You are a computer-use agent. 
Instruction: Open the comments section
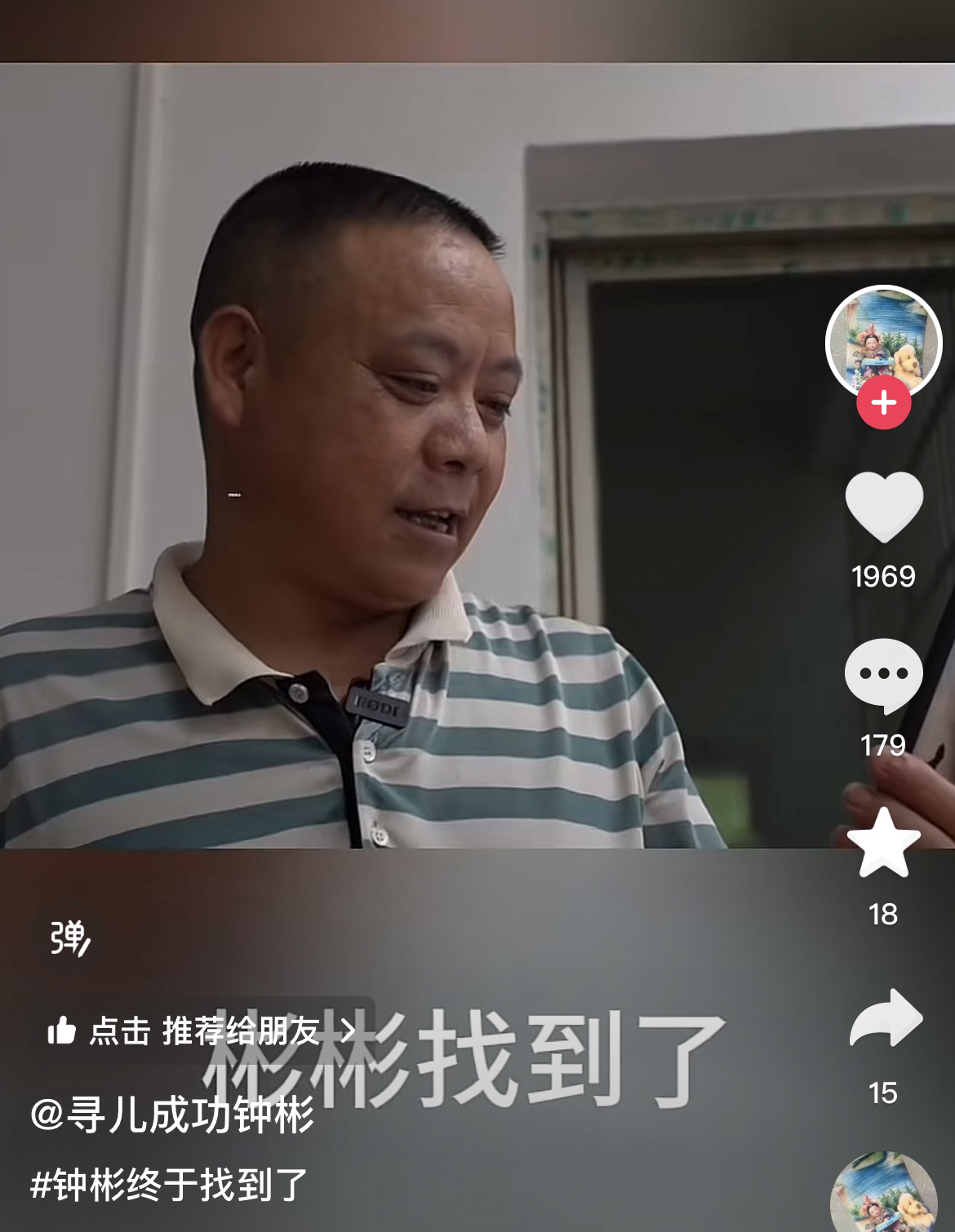[x=883, y=676]
